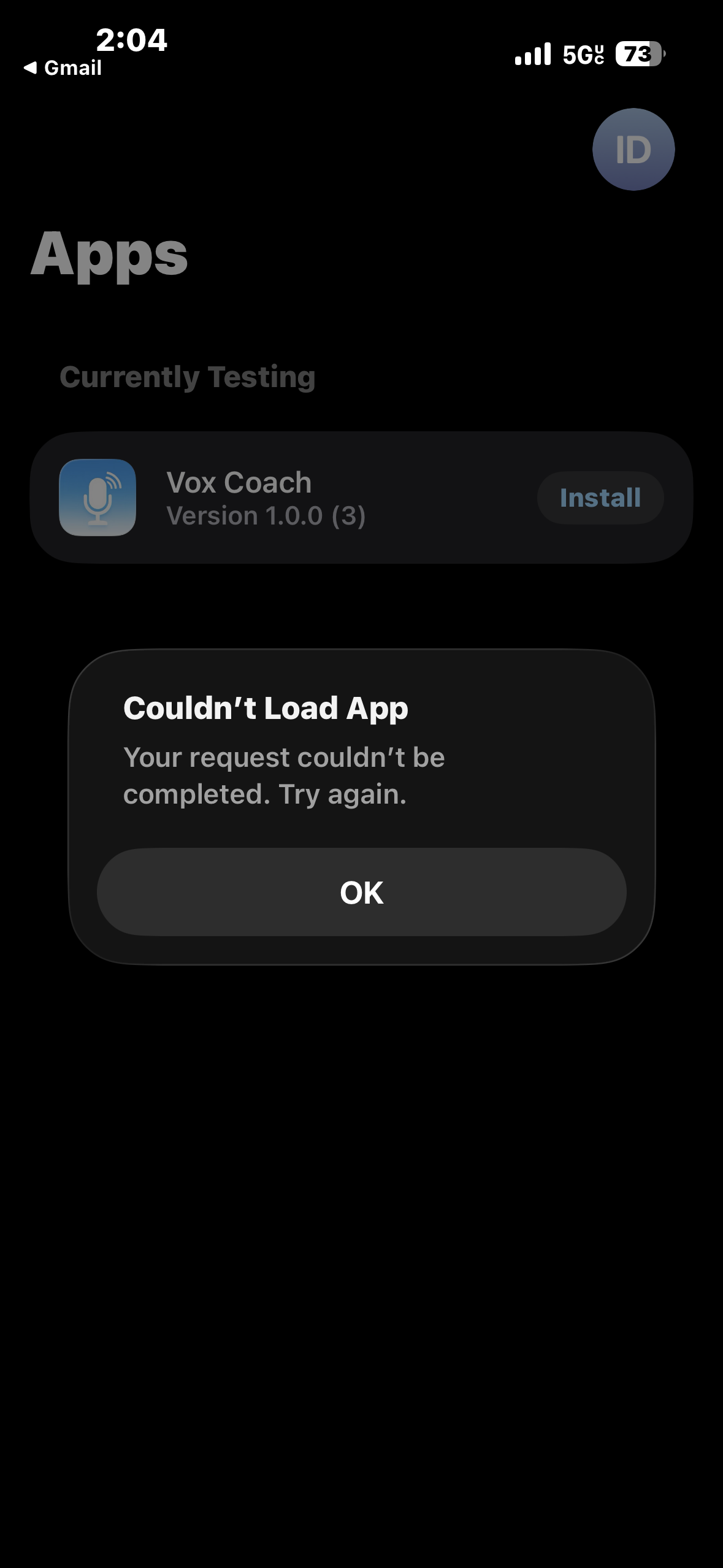This screenshot has width=723, height=1568.
Task: Dismiss the error with OK
Action: (x=361, y=892)
